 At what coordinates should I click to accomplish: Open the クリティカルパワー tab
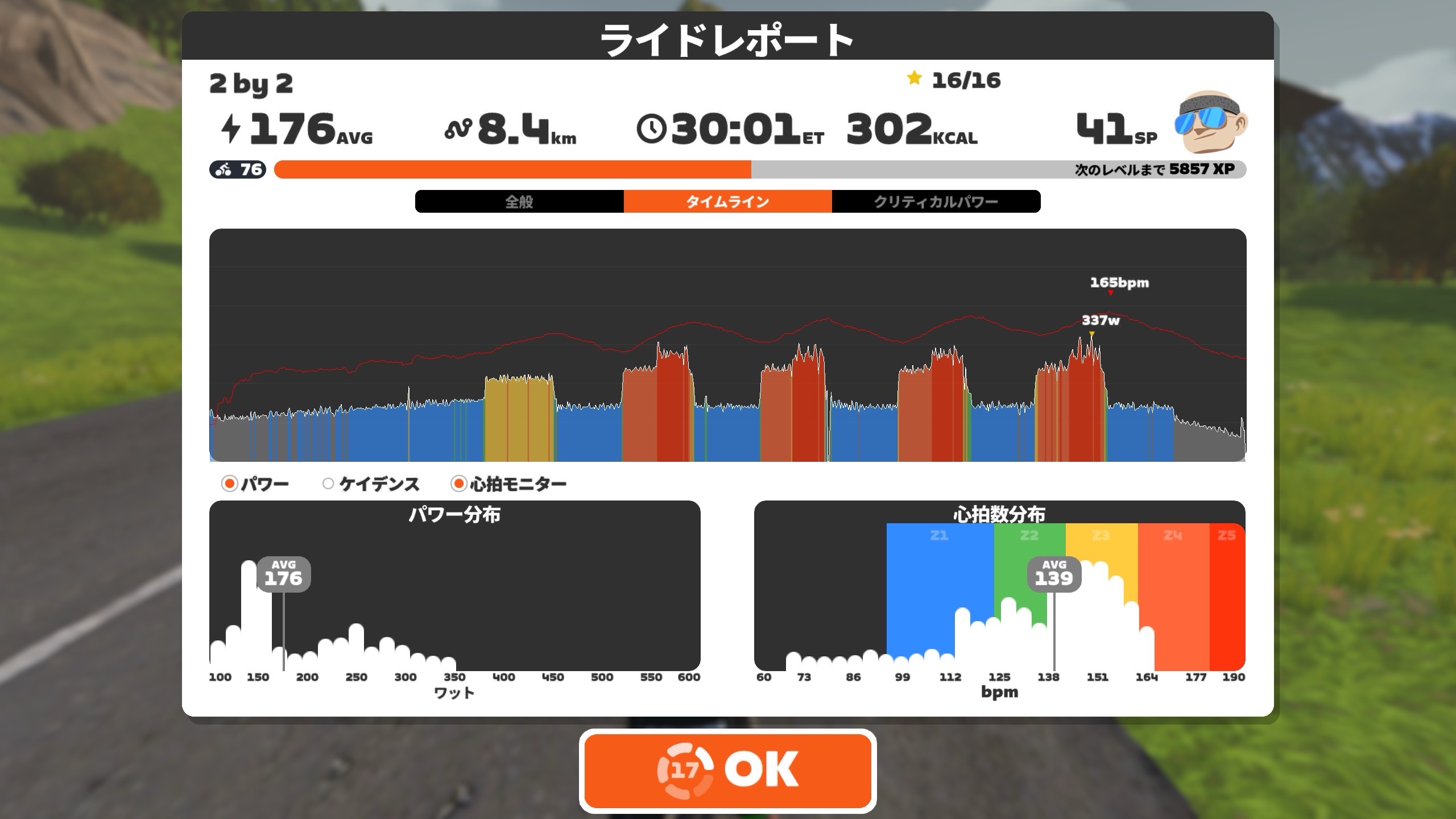pos(936,202)
